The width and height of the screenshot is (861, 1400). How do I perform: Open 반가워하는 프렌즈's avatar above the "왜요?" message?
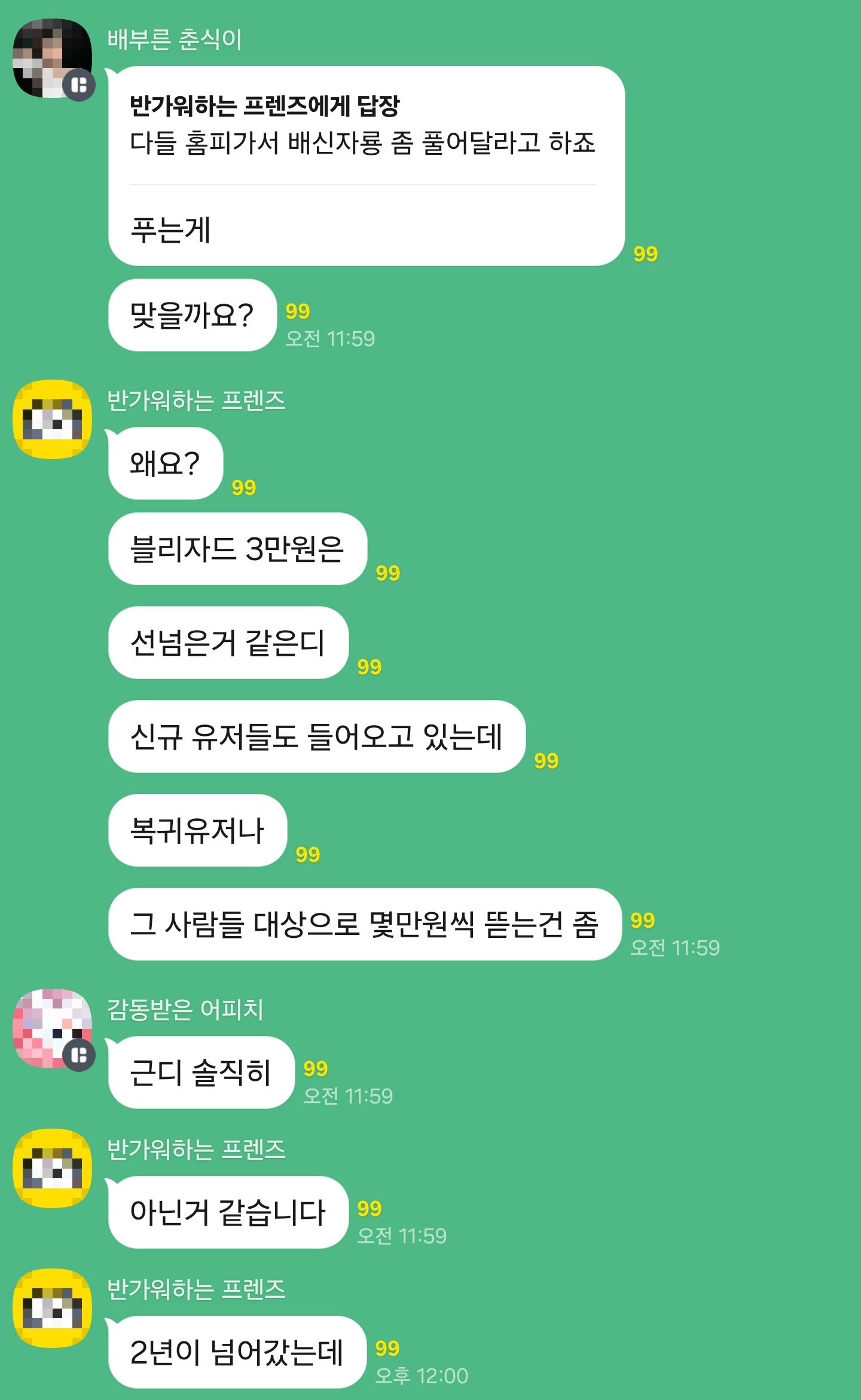click(x=52, y=419)
